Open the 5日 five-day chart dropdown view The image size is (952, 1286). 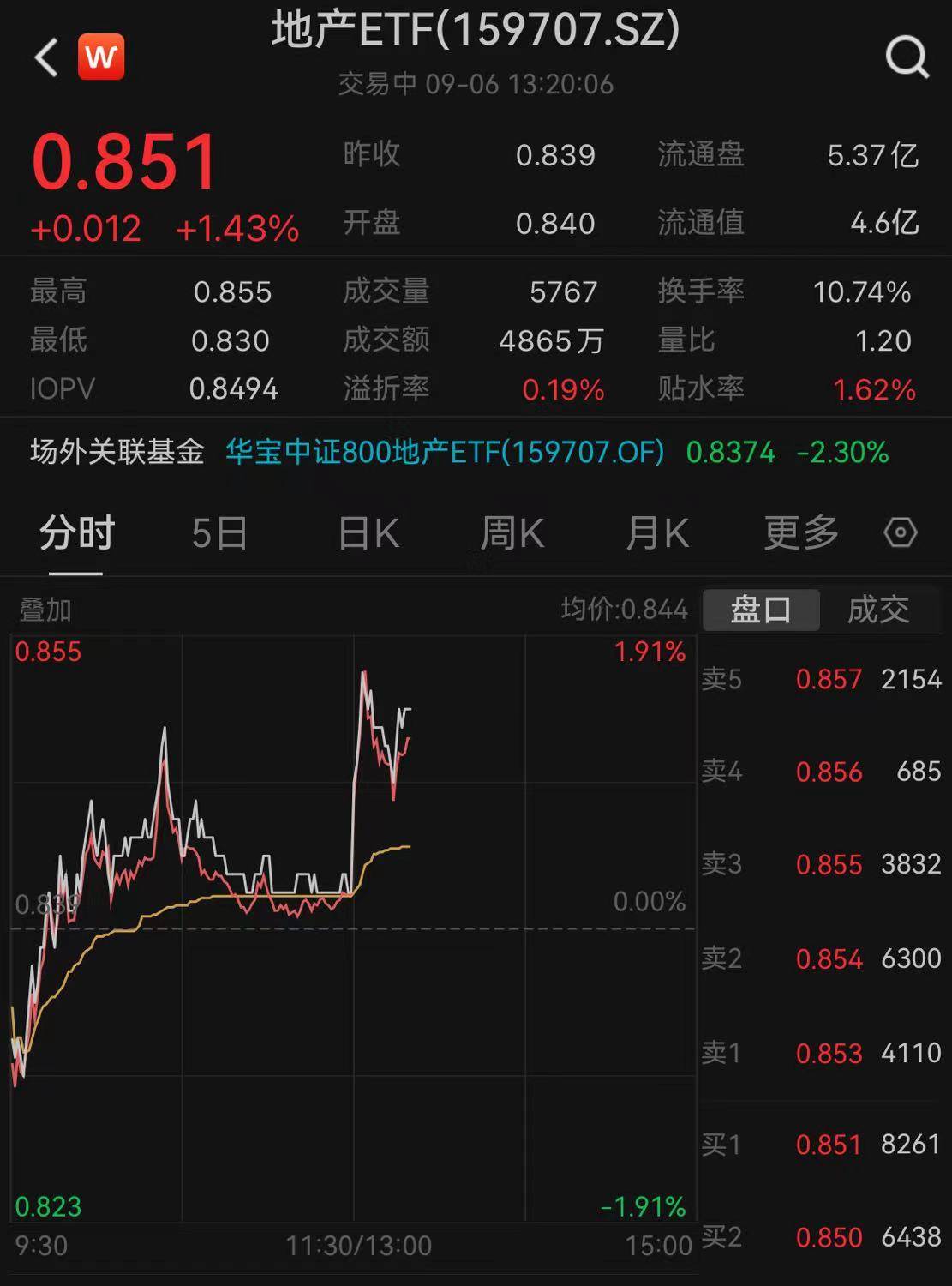219,533
